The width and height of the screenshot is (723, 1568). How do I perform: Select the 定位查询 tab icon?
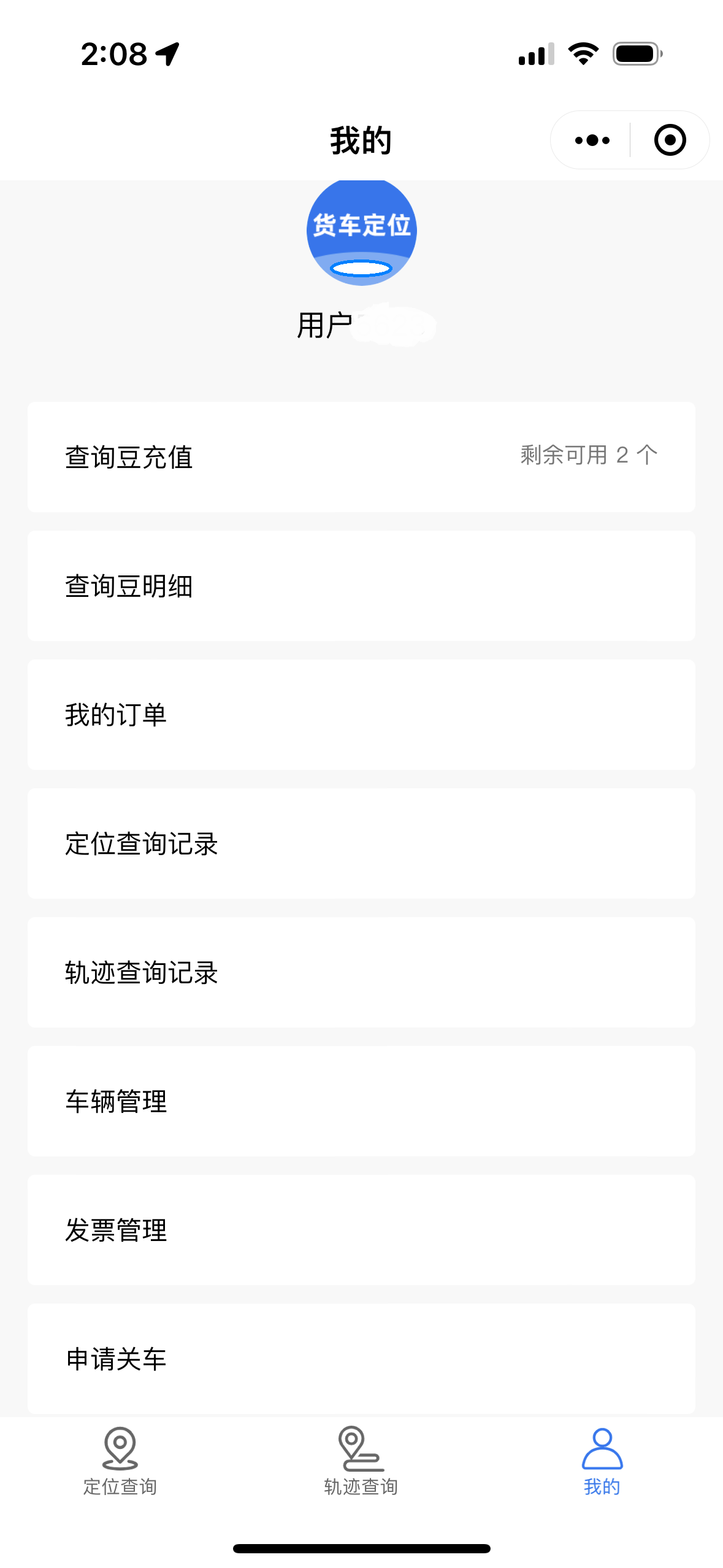pos(120,1447)
